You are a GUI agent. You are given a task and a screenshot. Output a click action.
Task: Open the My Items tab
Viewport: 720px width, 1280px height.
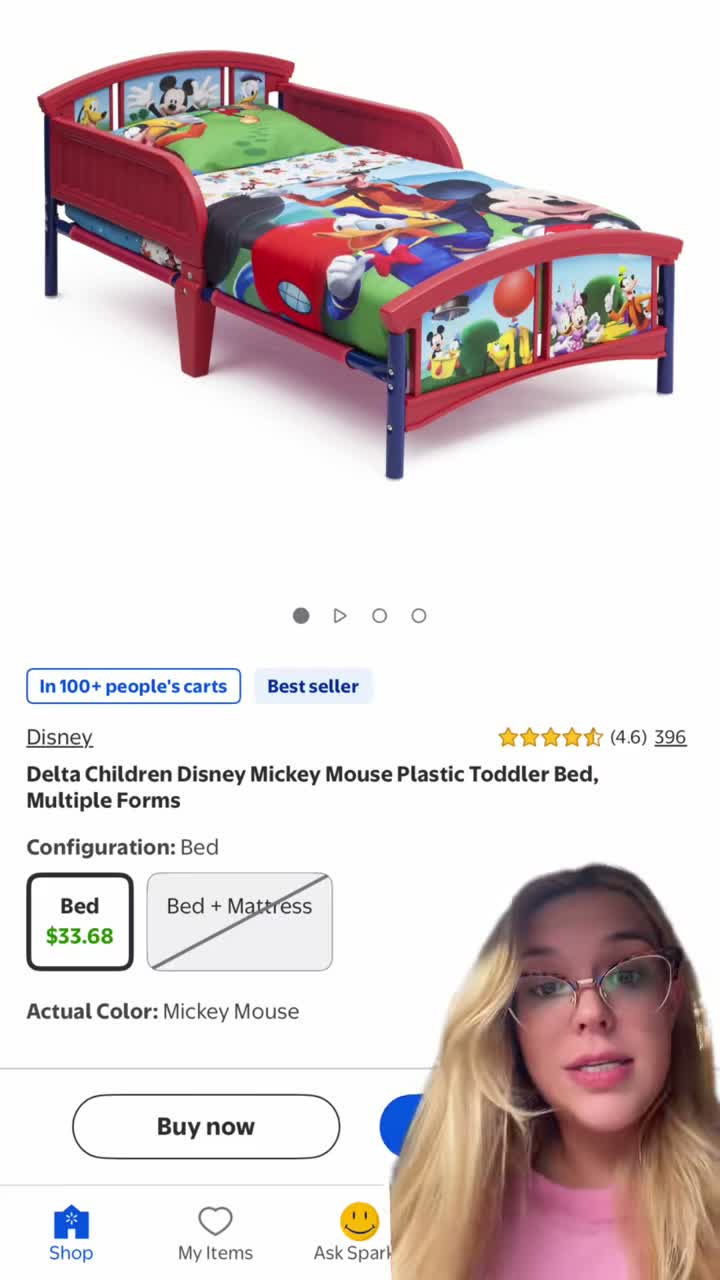[215, 1233]
